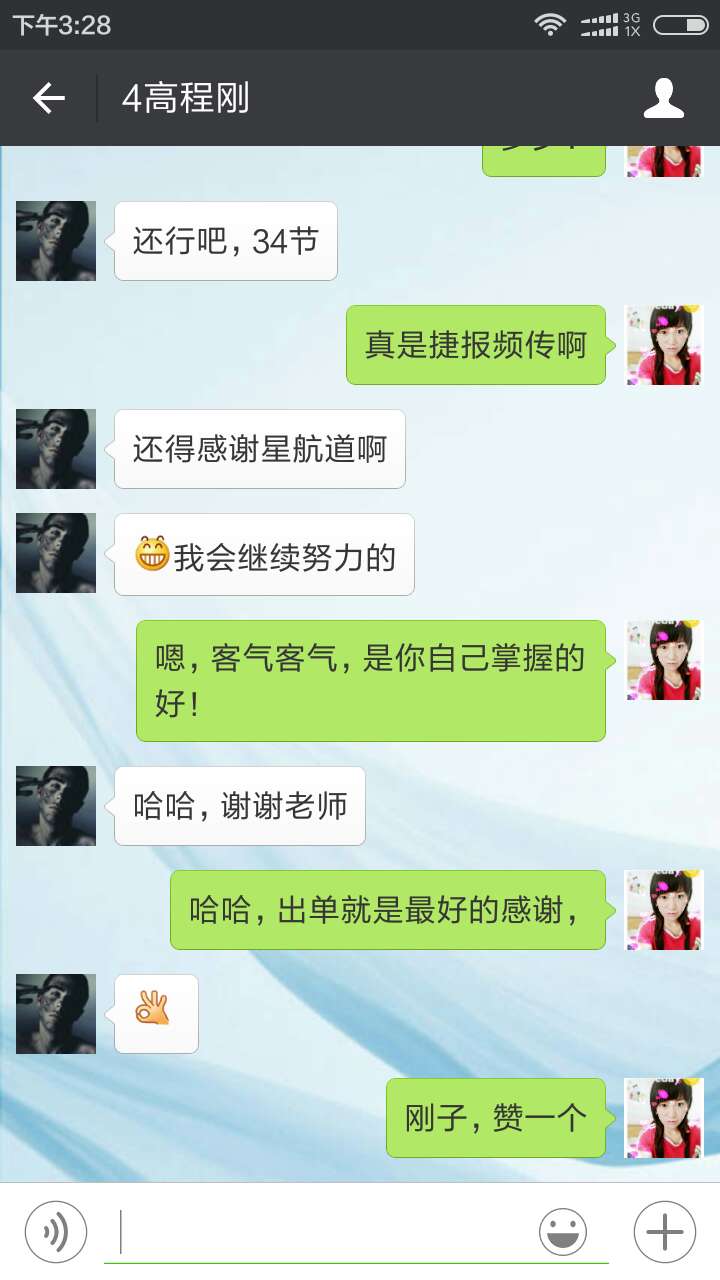Screen dimensions: 720x1280
Task: Open the plus attachments menu
Action: [665, 1232]
